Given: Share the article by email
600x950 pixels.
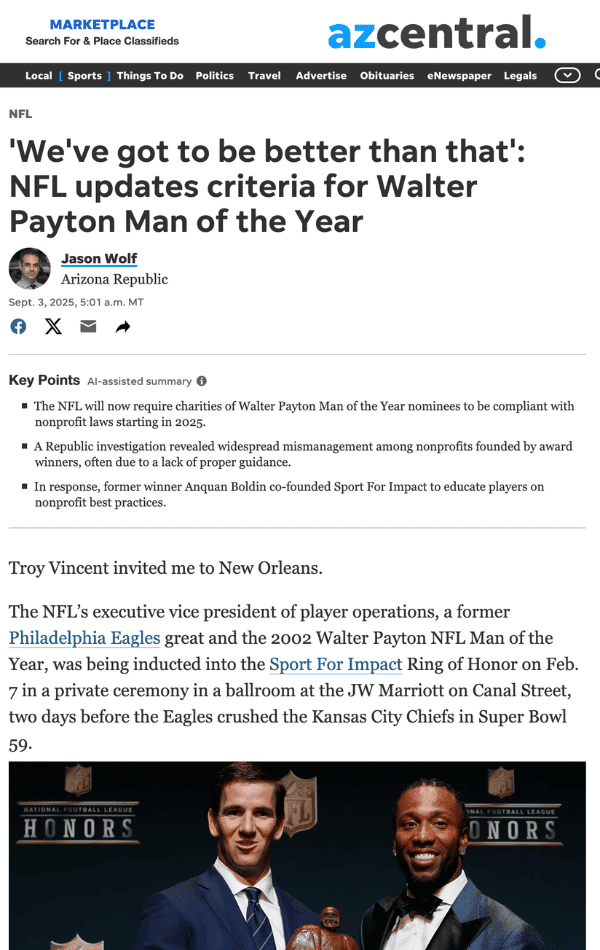Looking at the screenshot, I should (x=88, y=327).
